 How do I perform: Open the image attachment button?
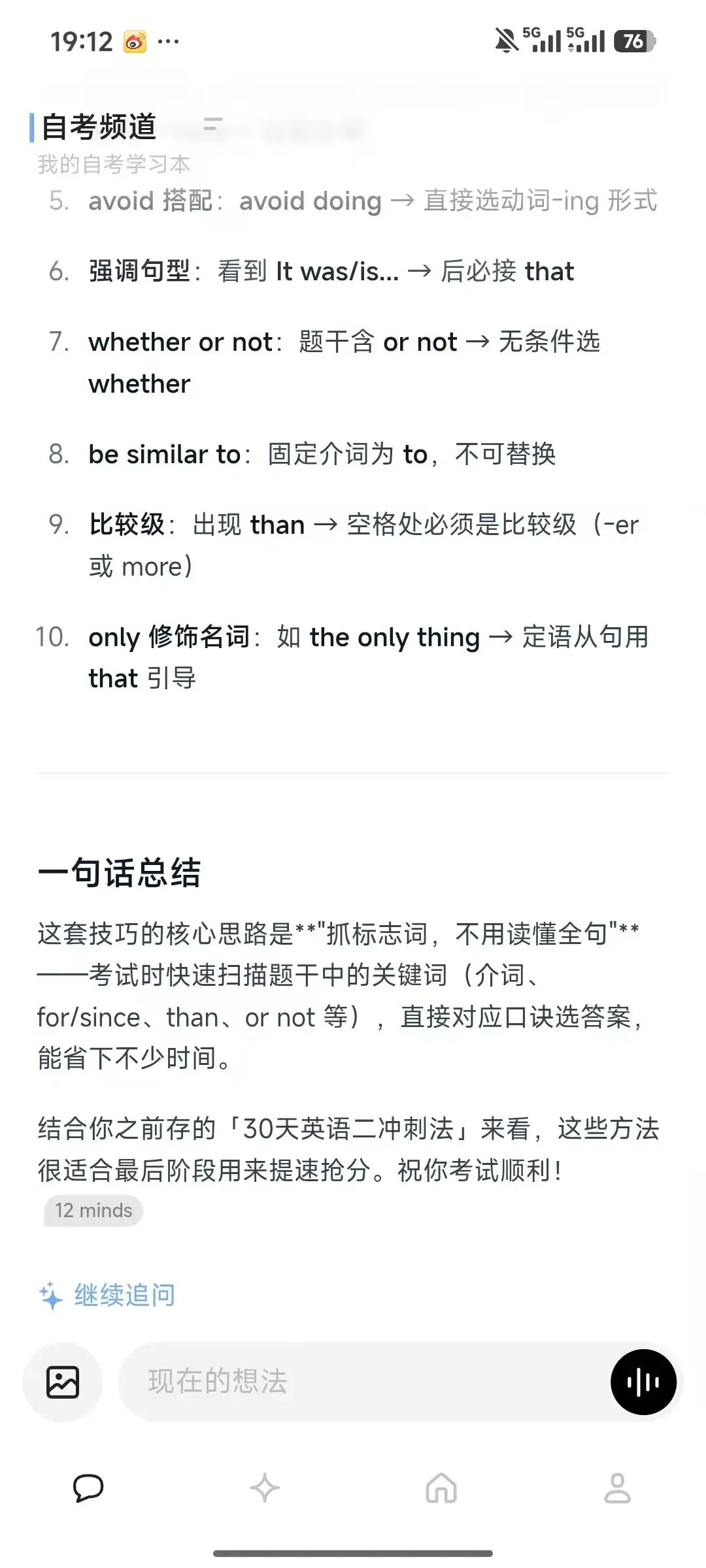[x=63, y=1382]
